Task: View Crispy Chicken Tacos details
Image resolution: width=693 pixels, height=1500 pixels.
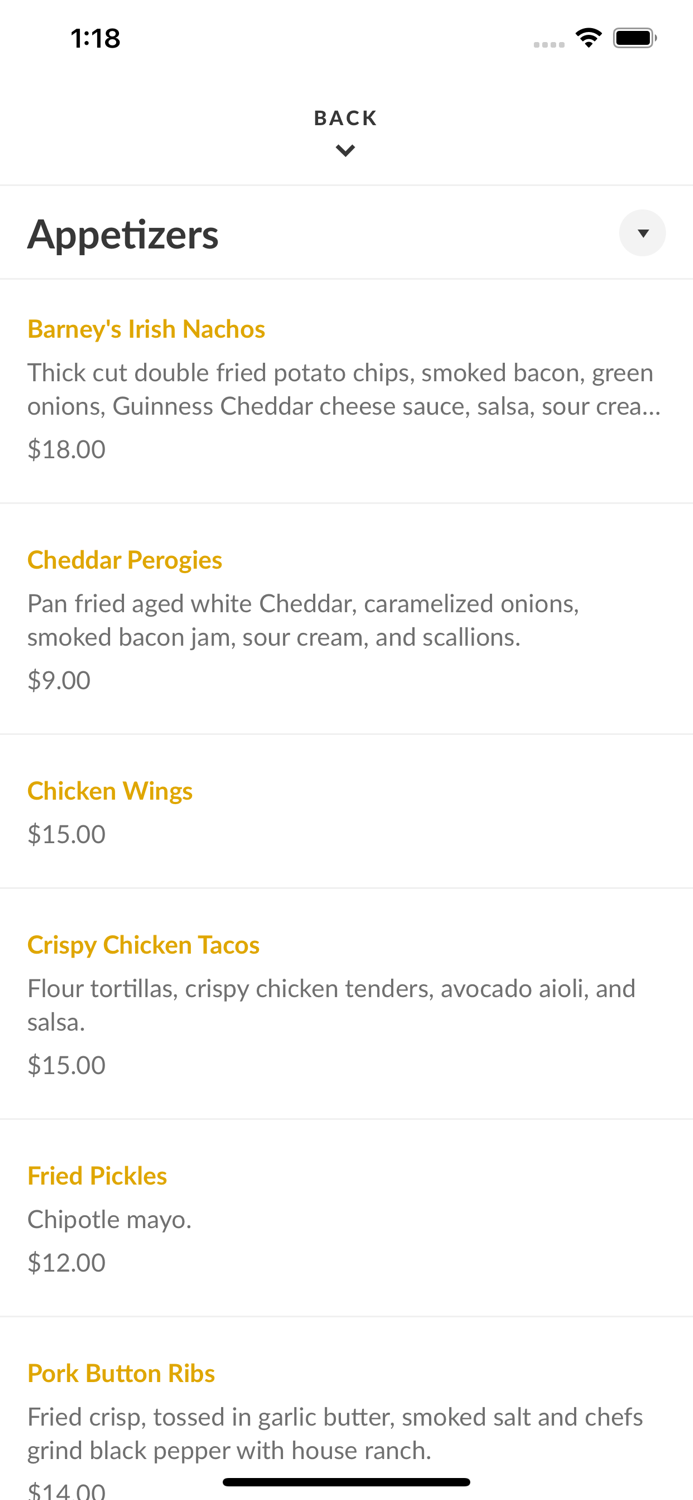Action: [143, 945]
